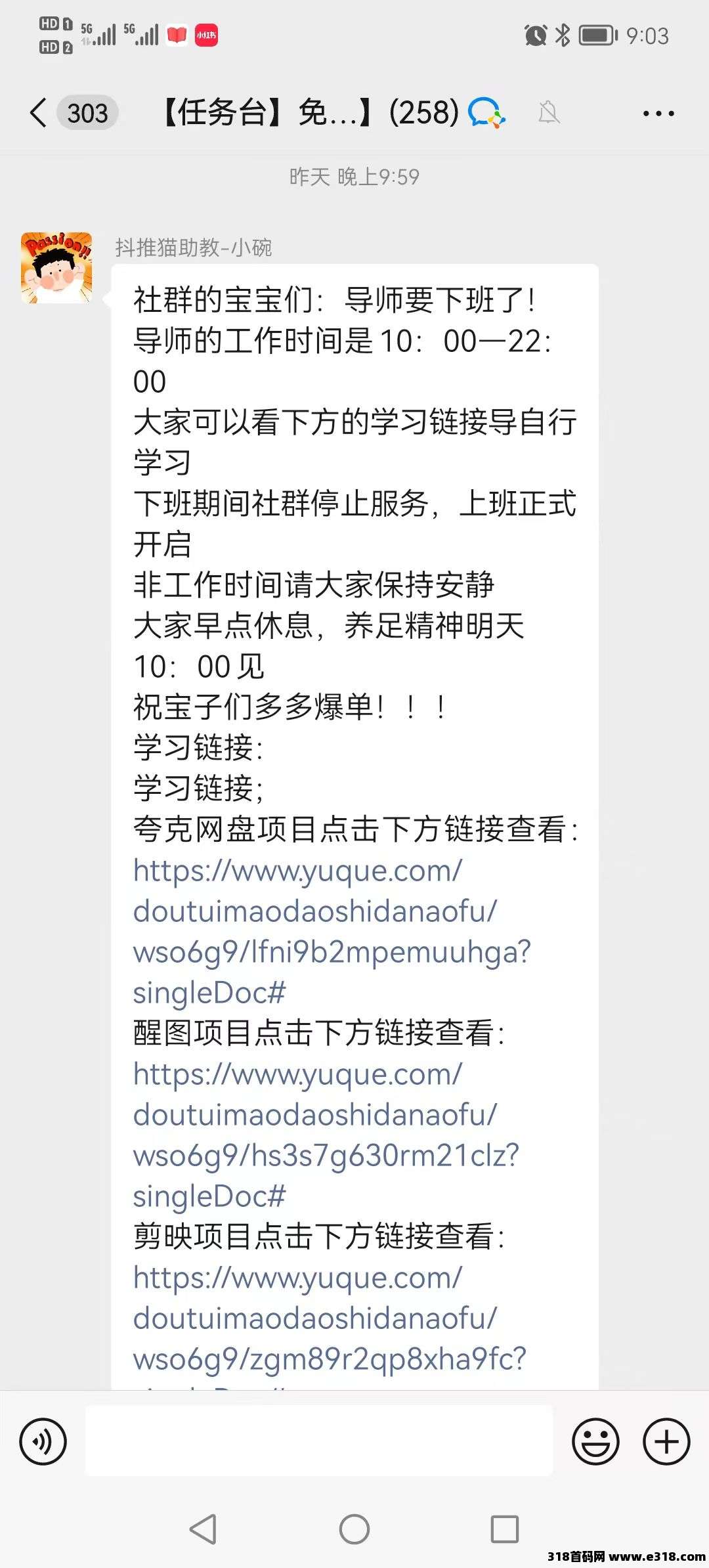The width and height of the screenshot is (709, 1568).
Task: Go back to the chat list
Action: tap(39, 113)
